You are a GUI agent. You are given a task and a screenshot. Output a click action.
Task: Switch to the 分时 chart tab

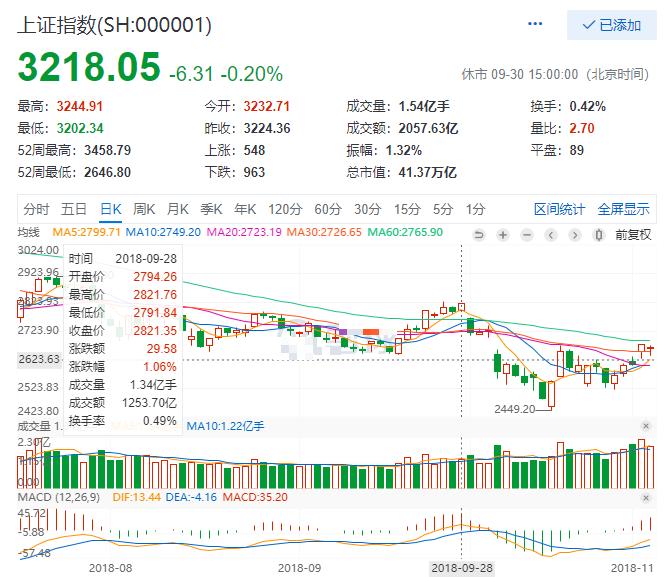pos(36,209)
